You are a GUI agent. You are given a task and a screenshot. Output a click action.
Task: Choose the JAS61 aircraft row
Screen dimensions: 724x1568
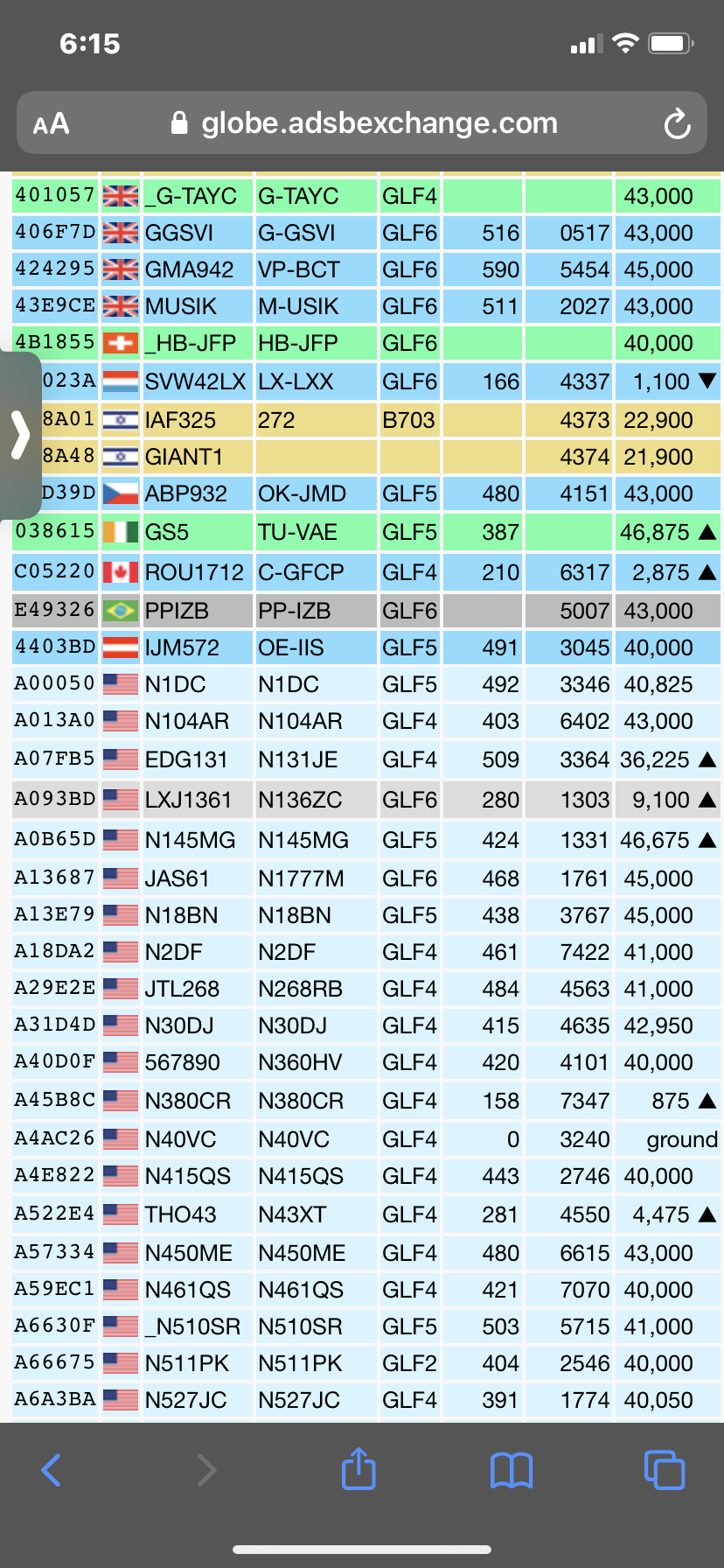pyautogui.click(x=366, y=878)
